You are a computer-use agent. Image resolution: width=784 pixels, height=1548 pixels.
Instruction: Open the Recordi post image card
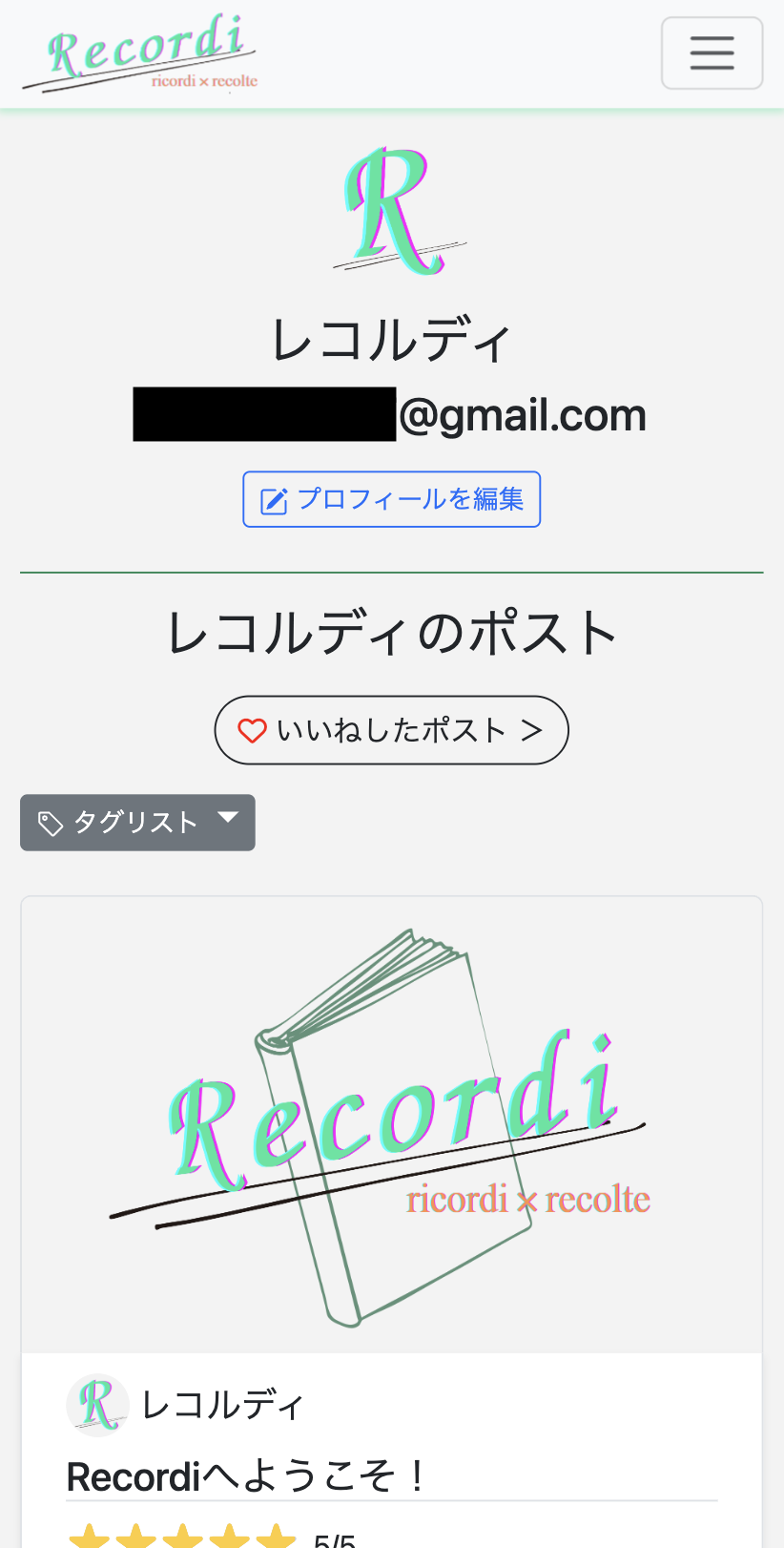point(391,1124)
